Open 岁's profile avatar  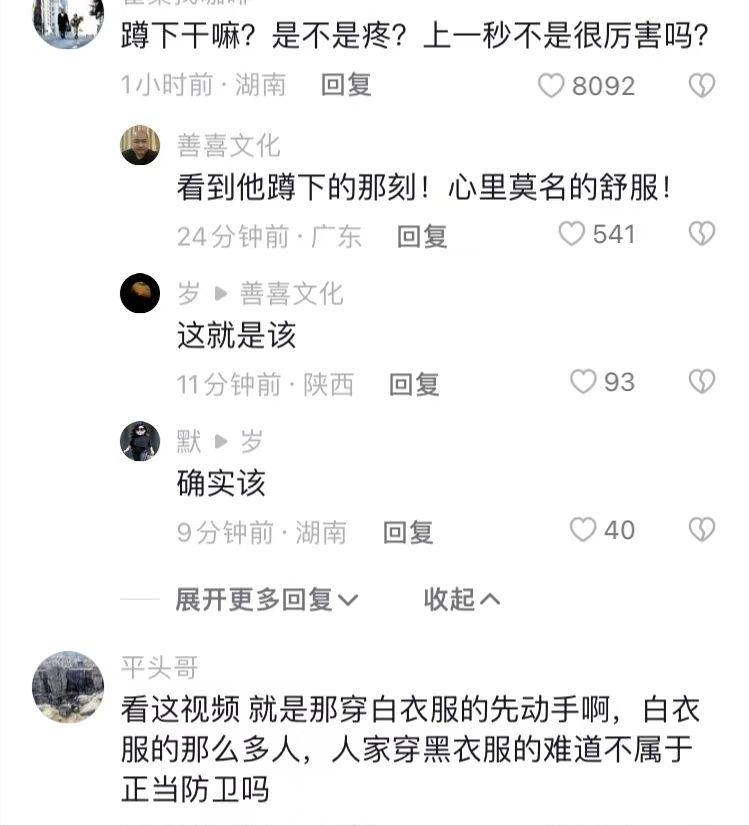click(x=140, y=293)
